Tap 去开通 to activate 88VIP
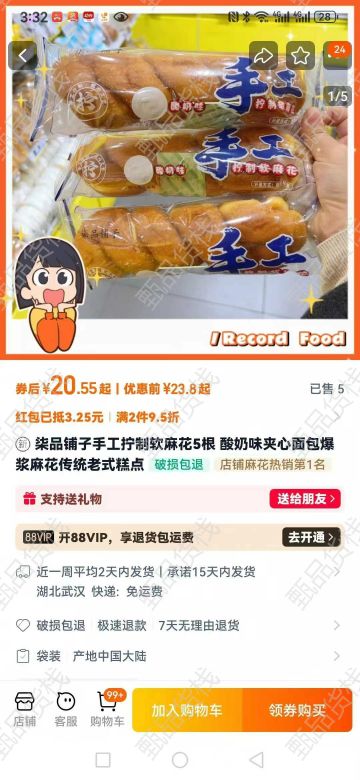Image resolution: width=360 pixels, height=780 pixels. pyautogui.click(x=312, y=537)
